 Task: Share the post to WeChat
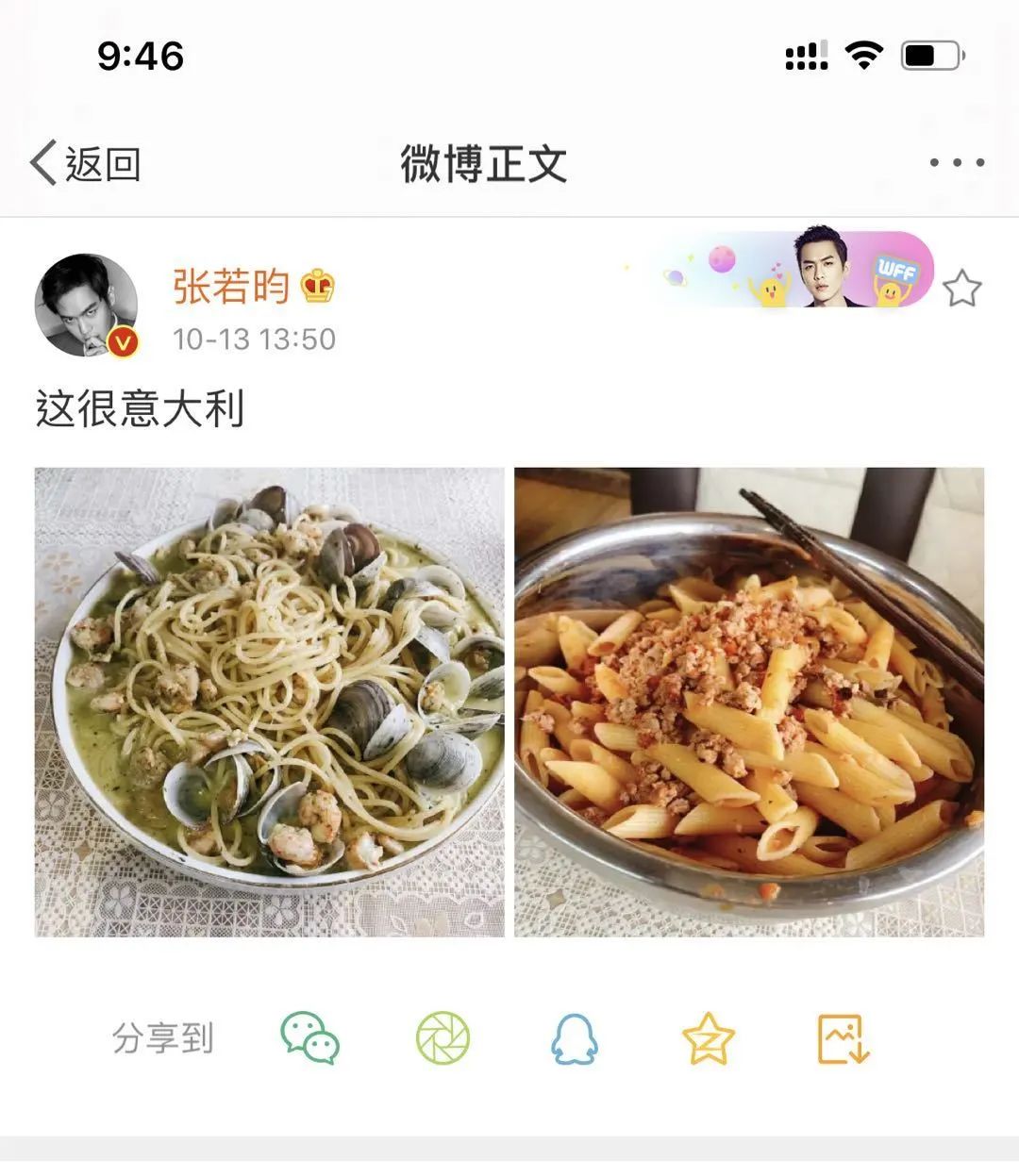(309, 1038)
